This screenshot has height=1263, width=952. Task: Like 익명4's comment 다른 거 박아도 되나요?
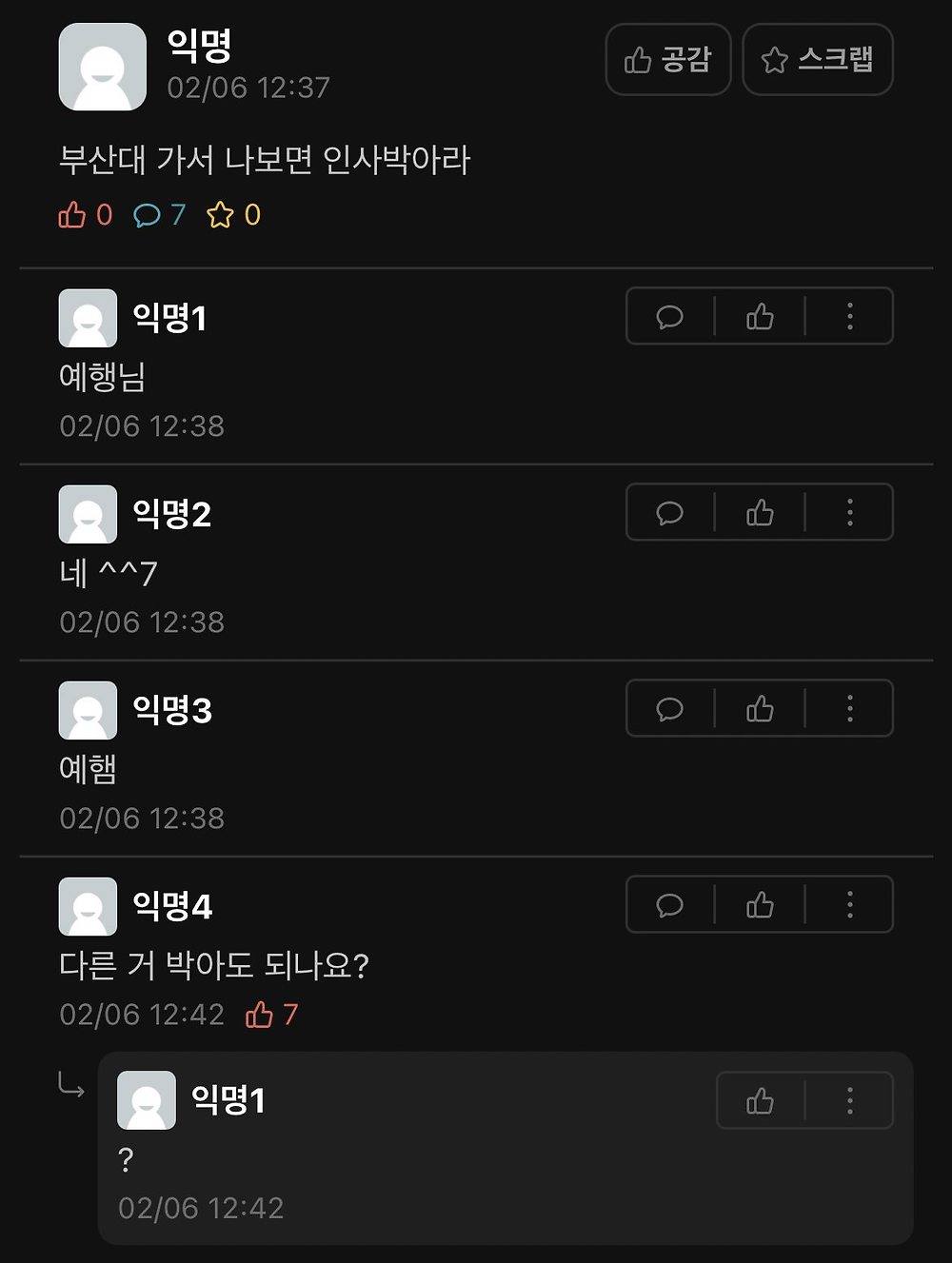(x=760, y=904)
